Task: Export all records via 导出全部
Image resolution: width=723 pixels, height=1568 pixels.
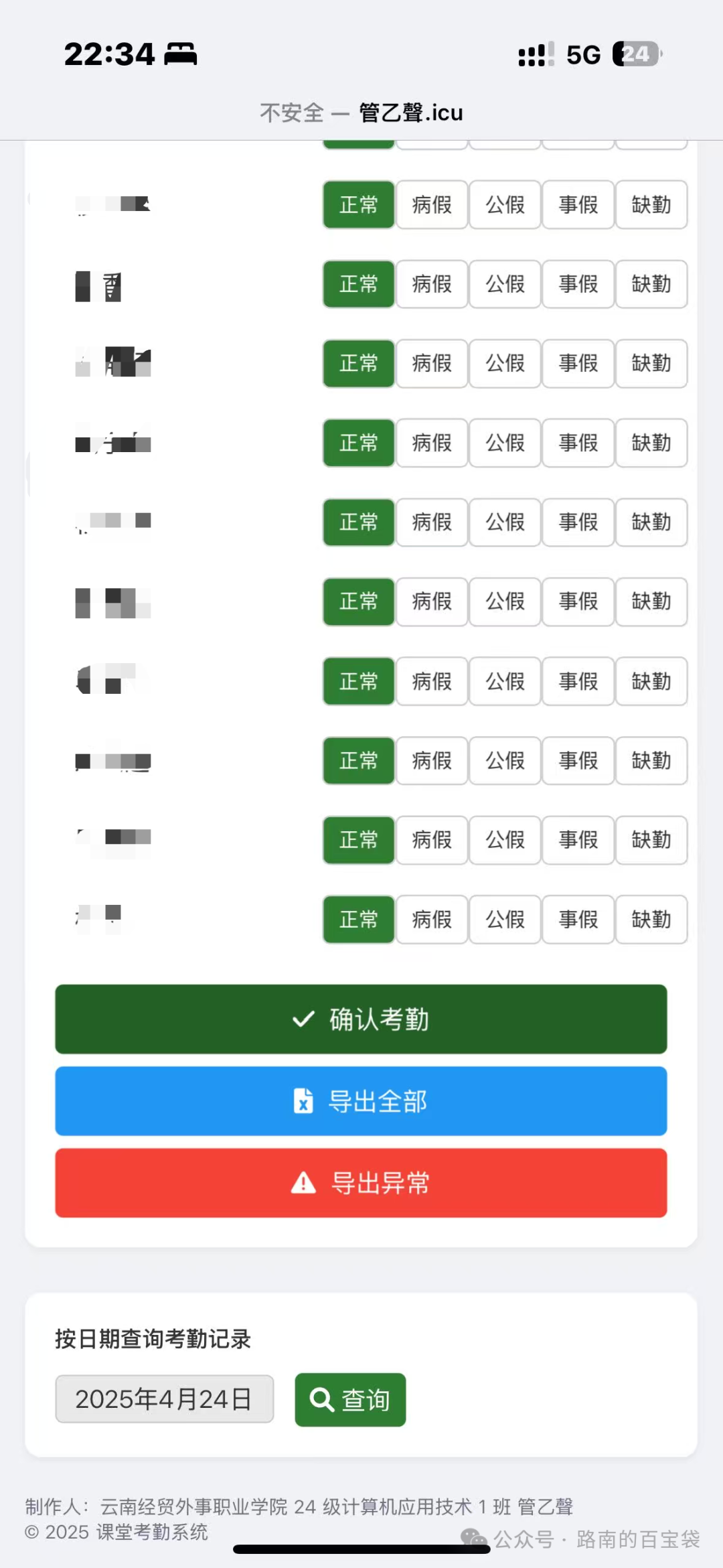Action: 361,1101
